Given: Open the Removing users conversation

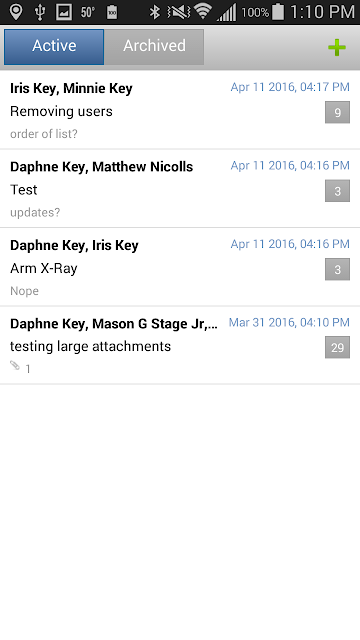Looking at the screenshot, I should tap(180, 110).
